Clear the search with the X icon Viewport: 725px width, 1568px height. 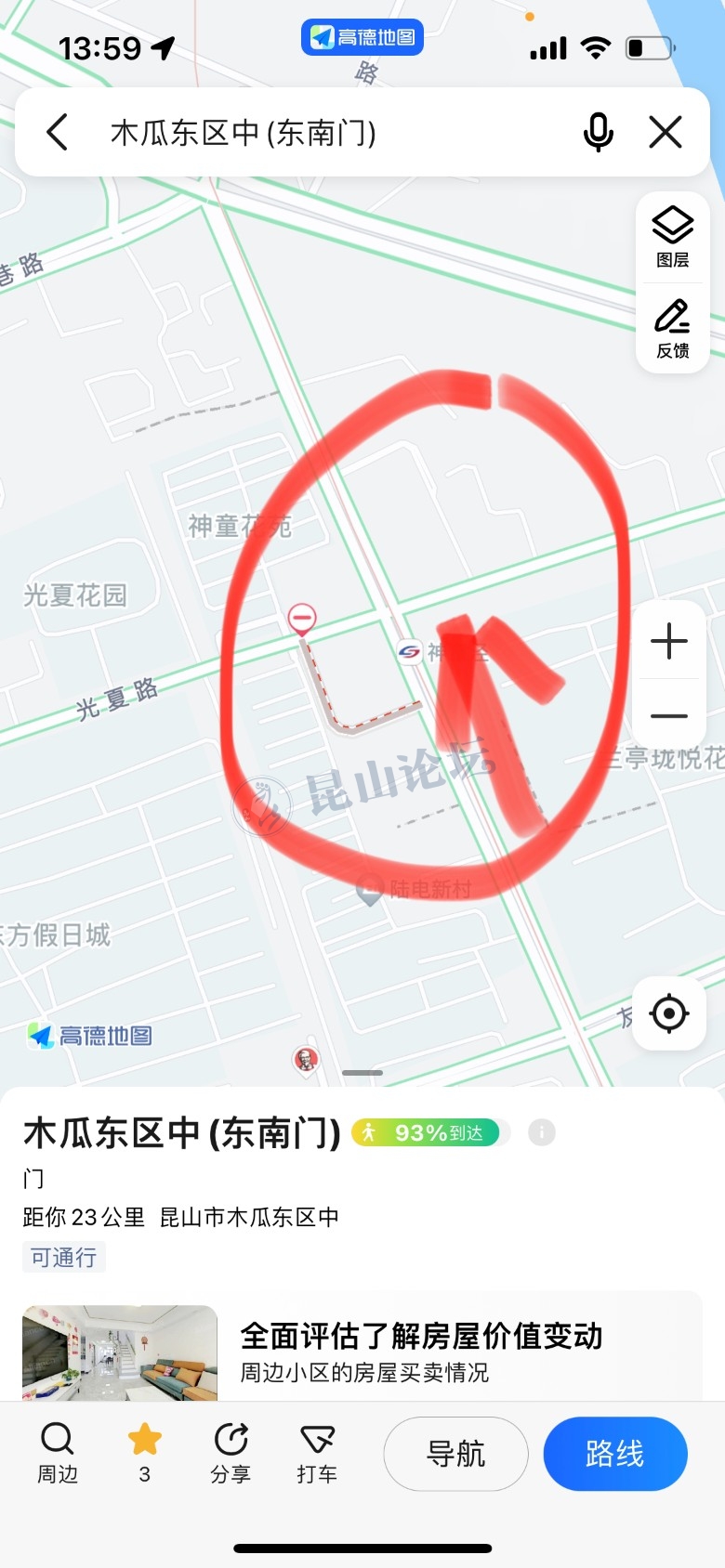(666, 132)
